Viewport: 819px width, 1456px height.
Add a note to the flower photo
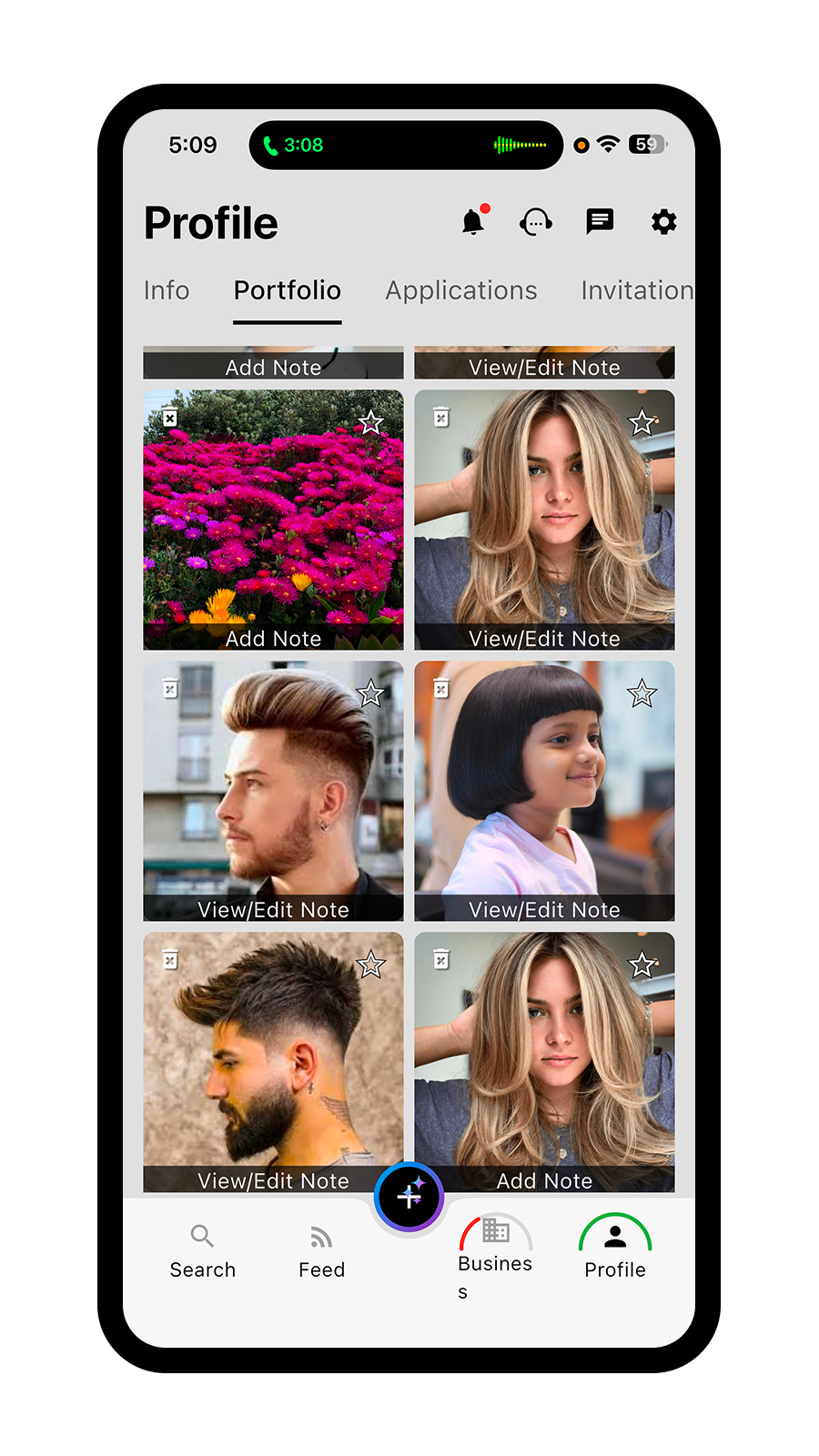[273, 638]
